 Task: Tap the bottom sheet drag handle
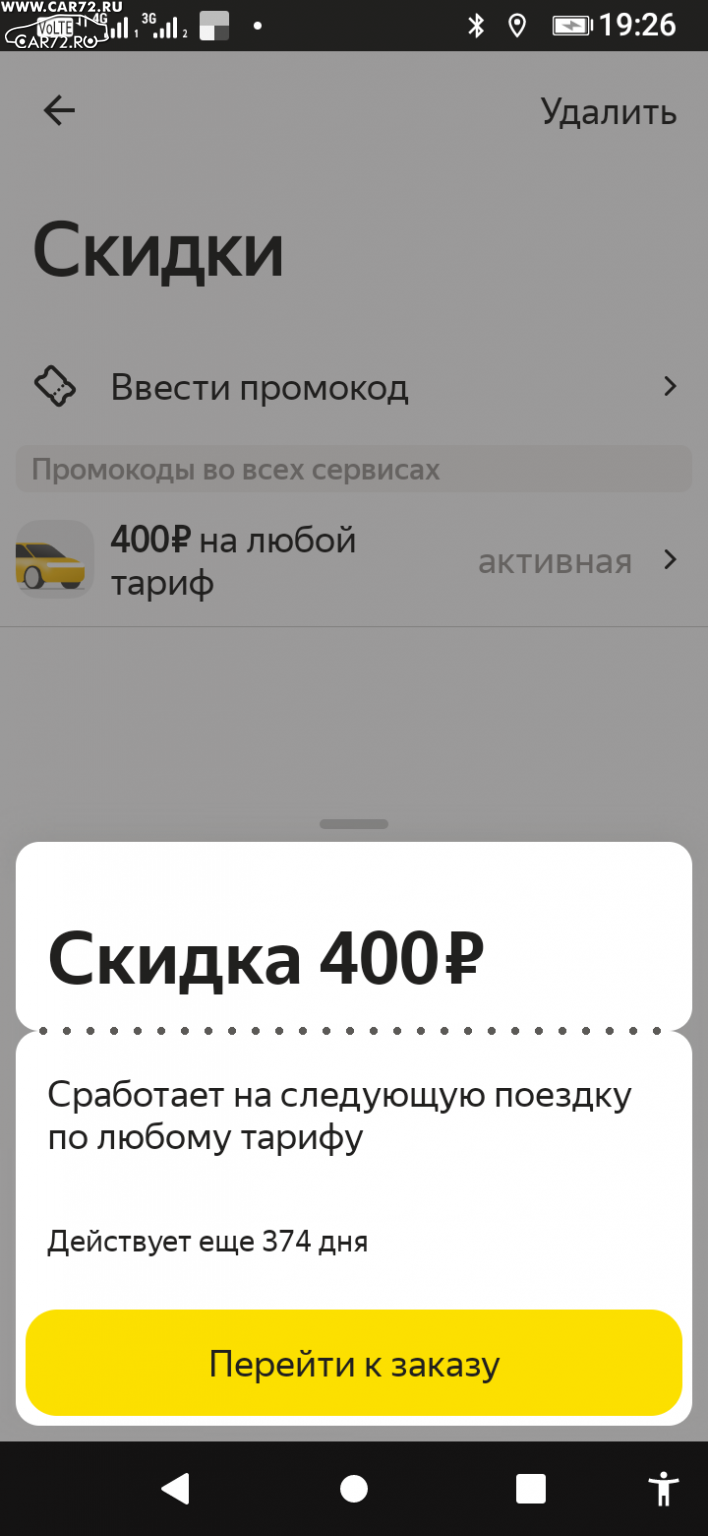tap(354, 824)
